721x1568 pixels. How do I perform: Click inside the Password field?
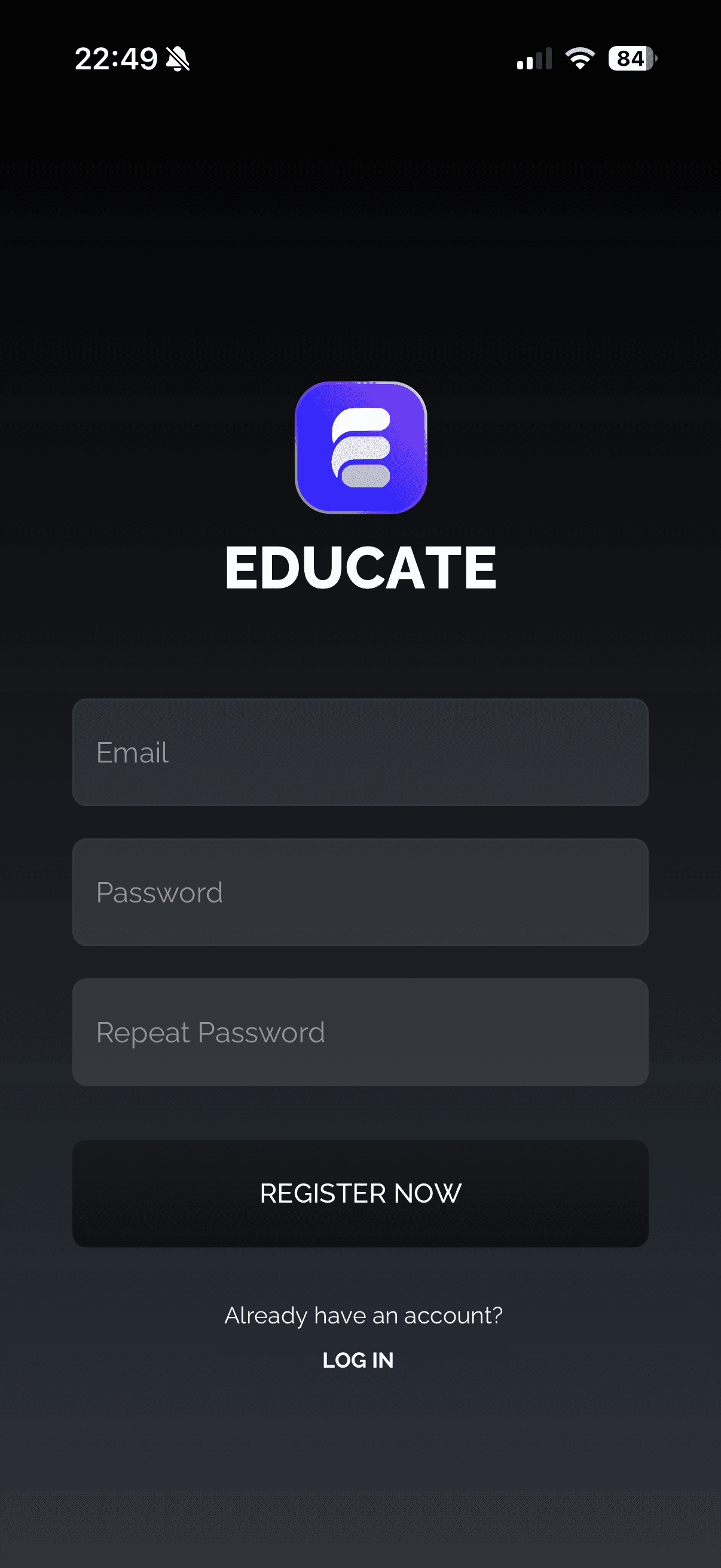[x=361, y=892]
